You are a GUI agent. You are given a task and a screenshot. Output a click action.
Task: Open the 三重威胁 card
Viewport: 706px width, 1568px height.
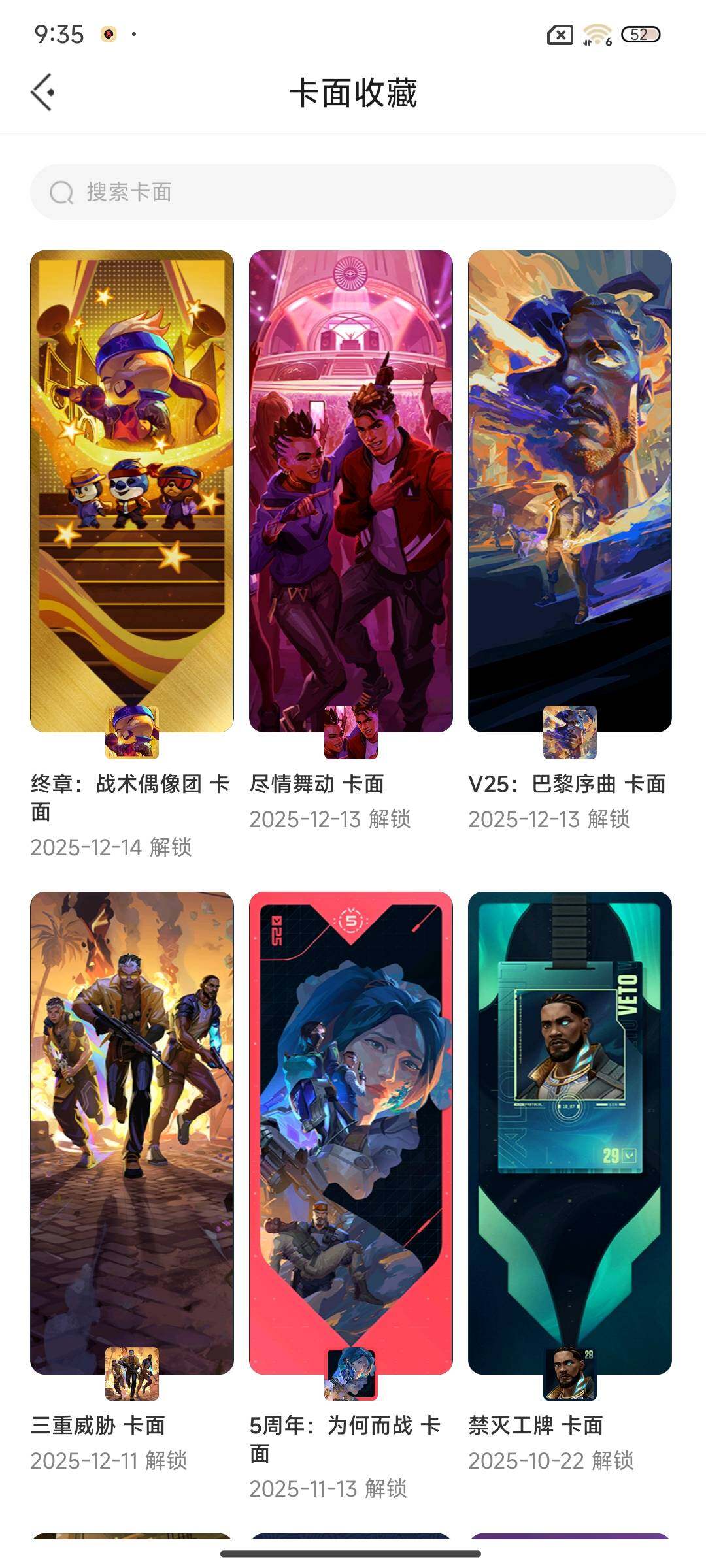click(x=132, y=1133)
